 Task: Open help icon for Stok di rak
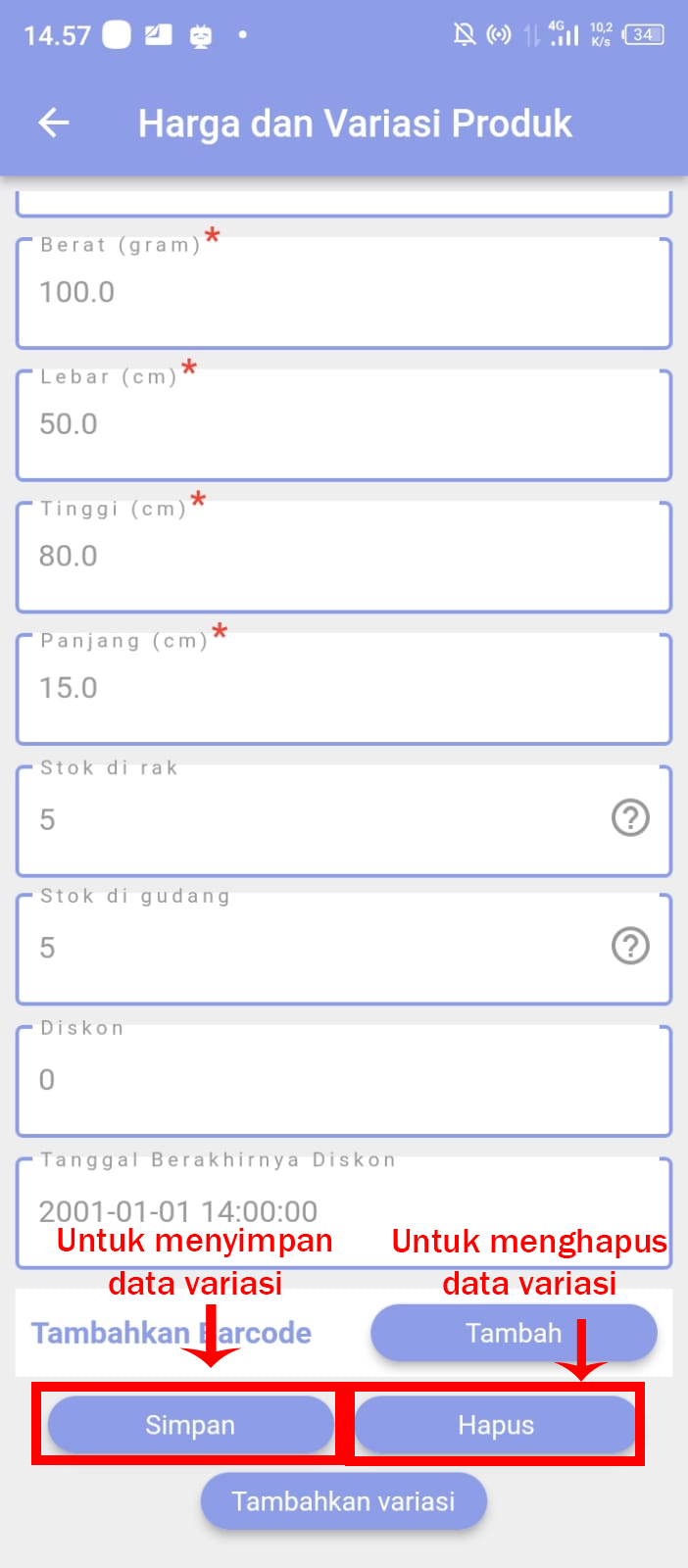[630, 817]
